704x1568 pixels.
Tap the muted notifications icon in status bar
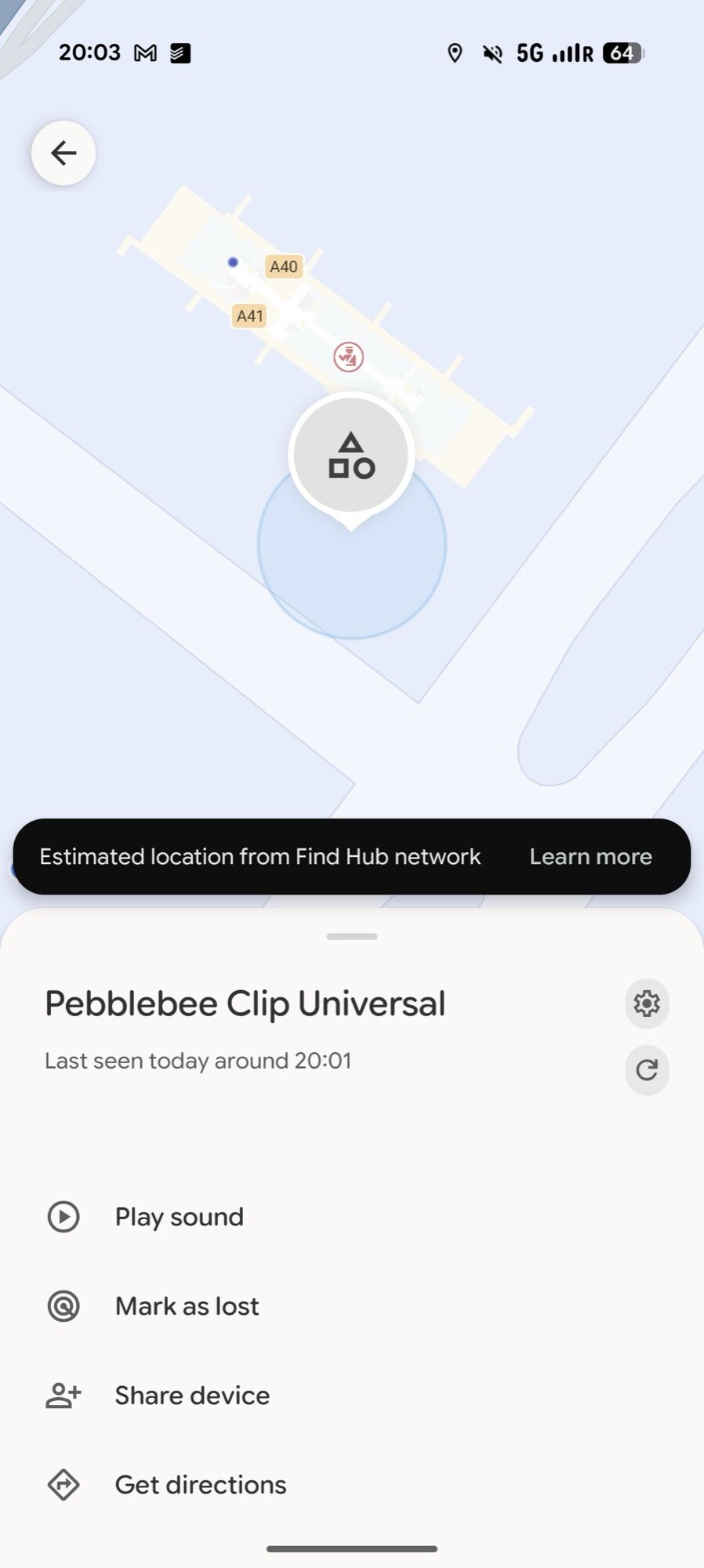[x=492, y=53]
